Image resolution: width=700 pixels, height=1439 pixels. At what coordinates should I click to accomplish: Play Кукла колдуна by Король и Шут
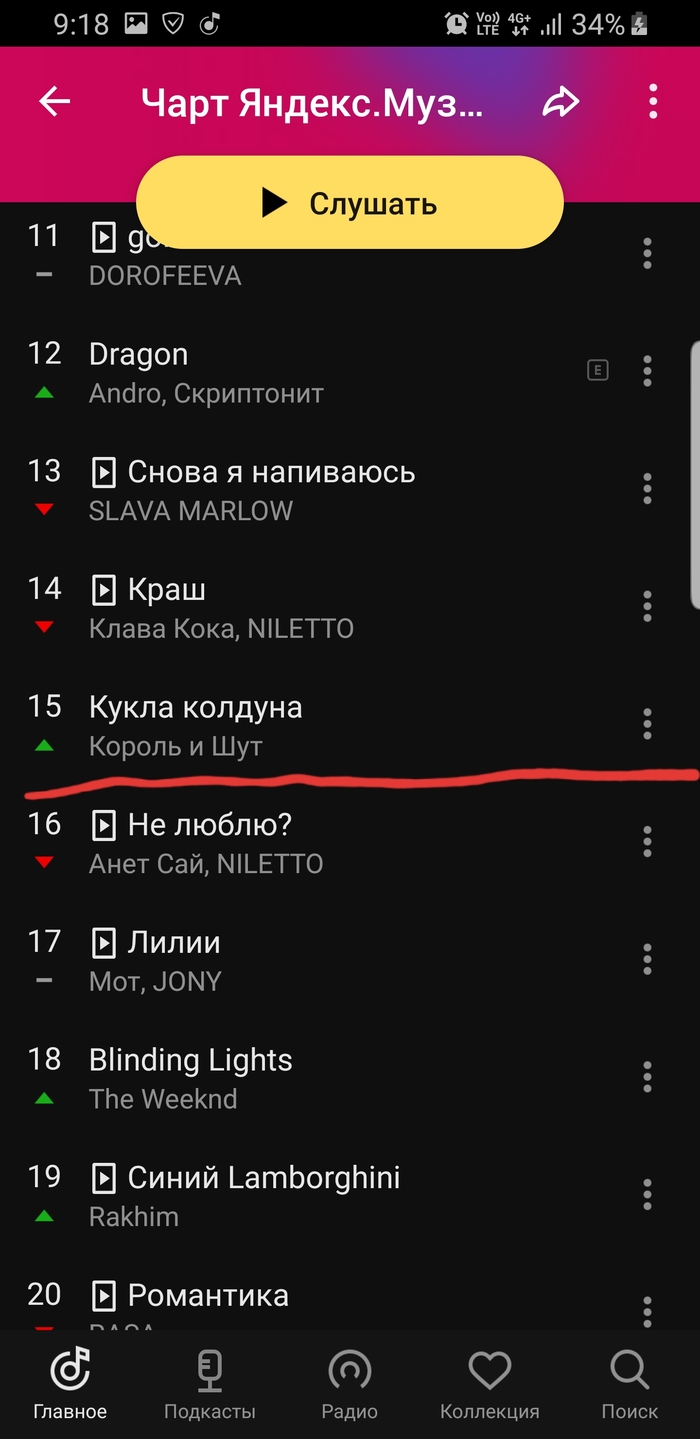pos(195,708)
